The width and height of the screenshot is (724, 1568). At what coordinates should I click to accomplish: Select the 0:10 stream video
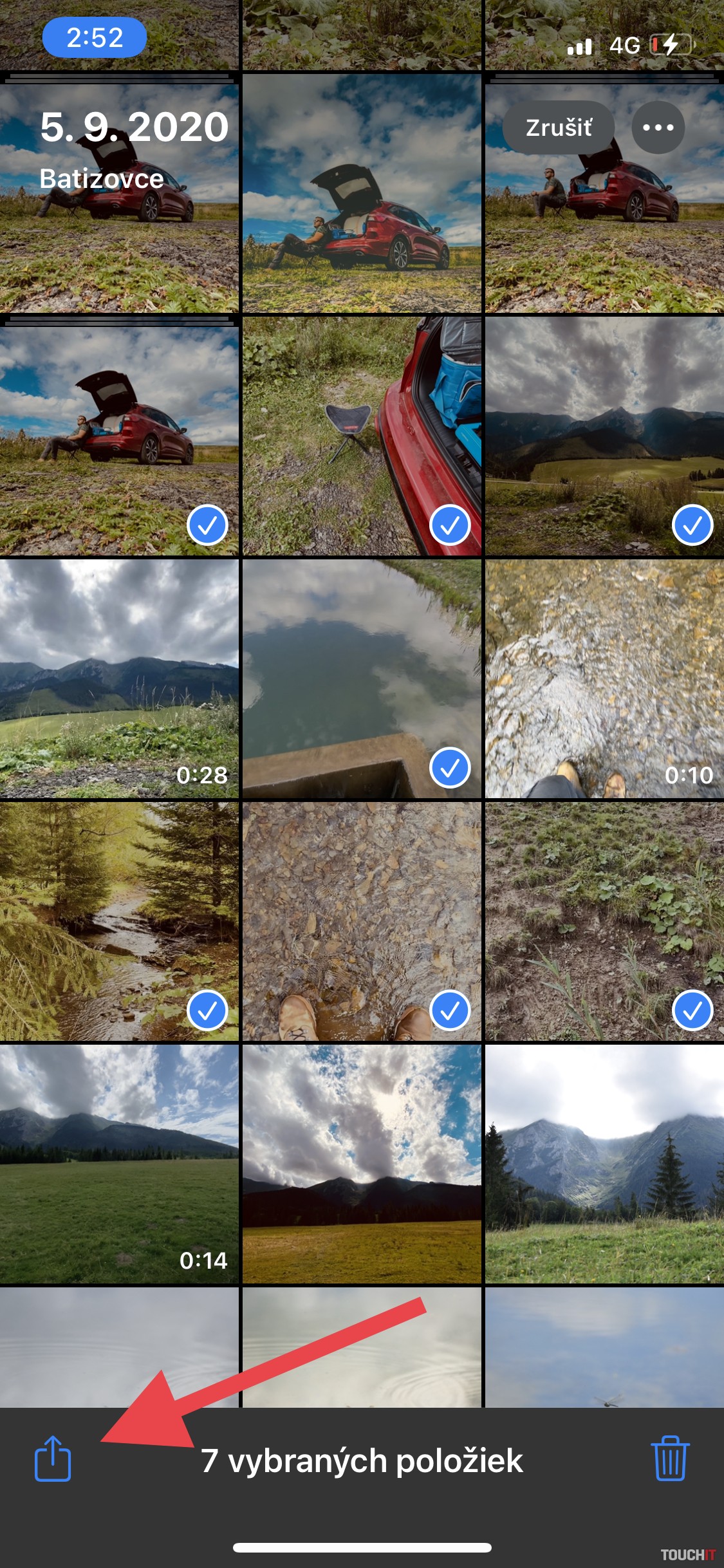tap(604, 679)
